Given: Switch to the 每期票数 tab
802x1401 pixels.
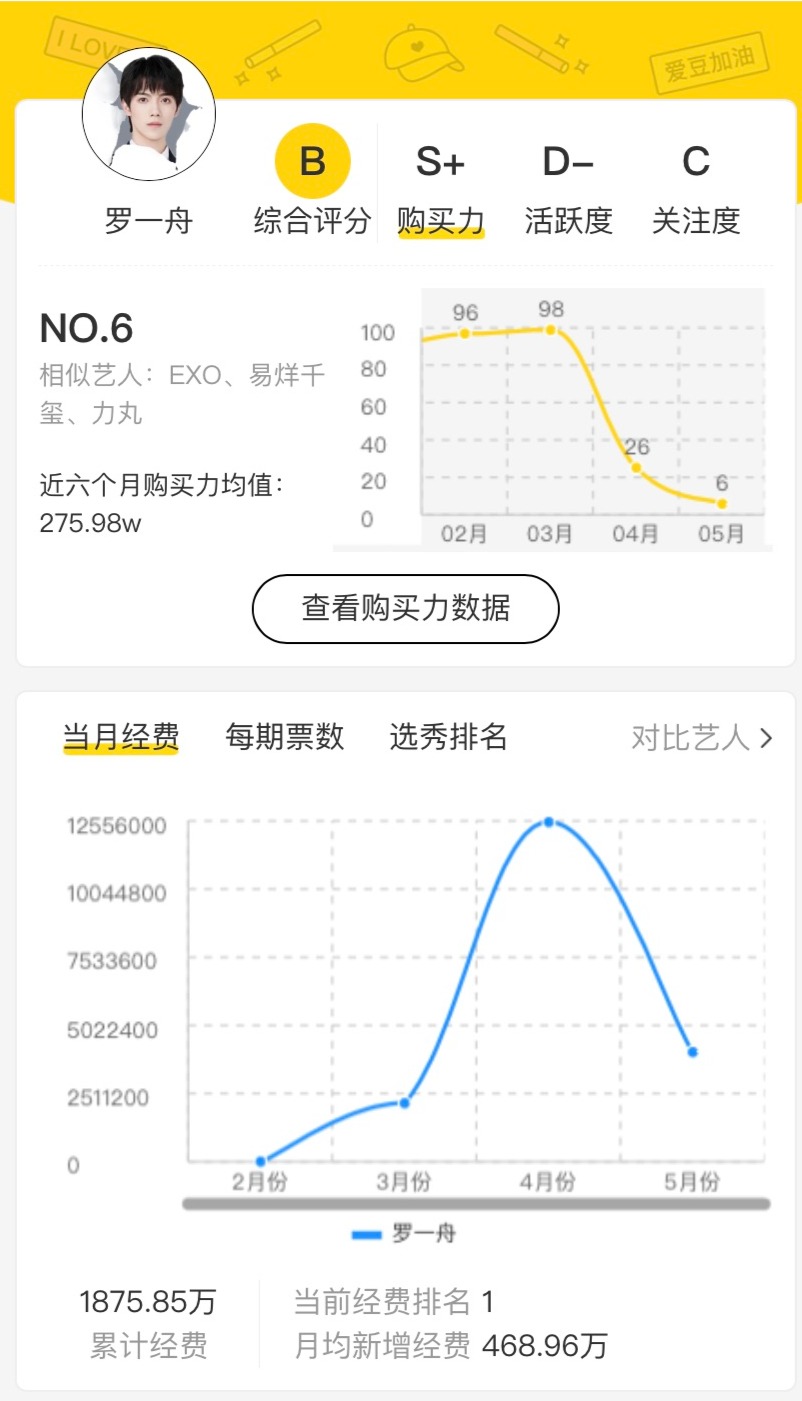Looking at the screenshot, I should pos(285,737).
